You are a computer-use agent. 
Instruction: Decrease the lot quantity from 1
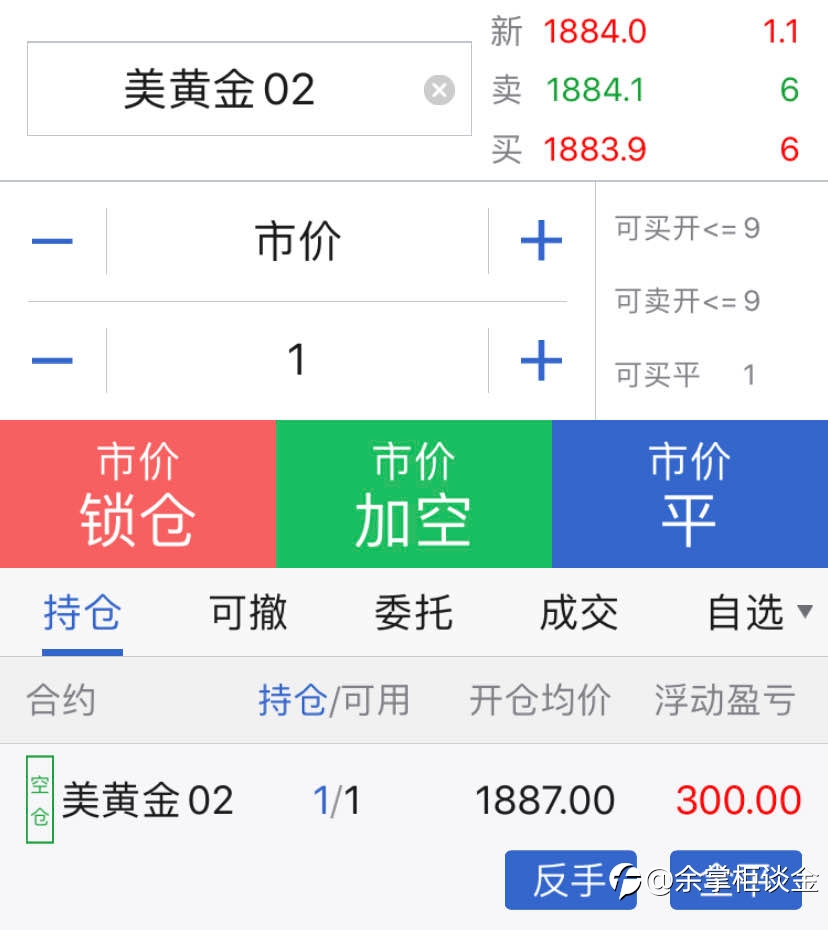pos(52,360)
